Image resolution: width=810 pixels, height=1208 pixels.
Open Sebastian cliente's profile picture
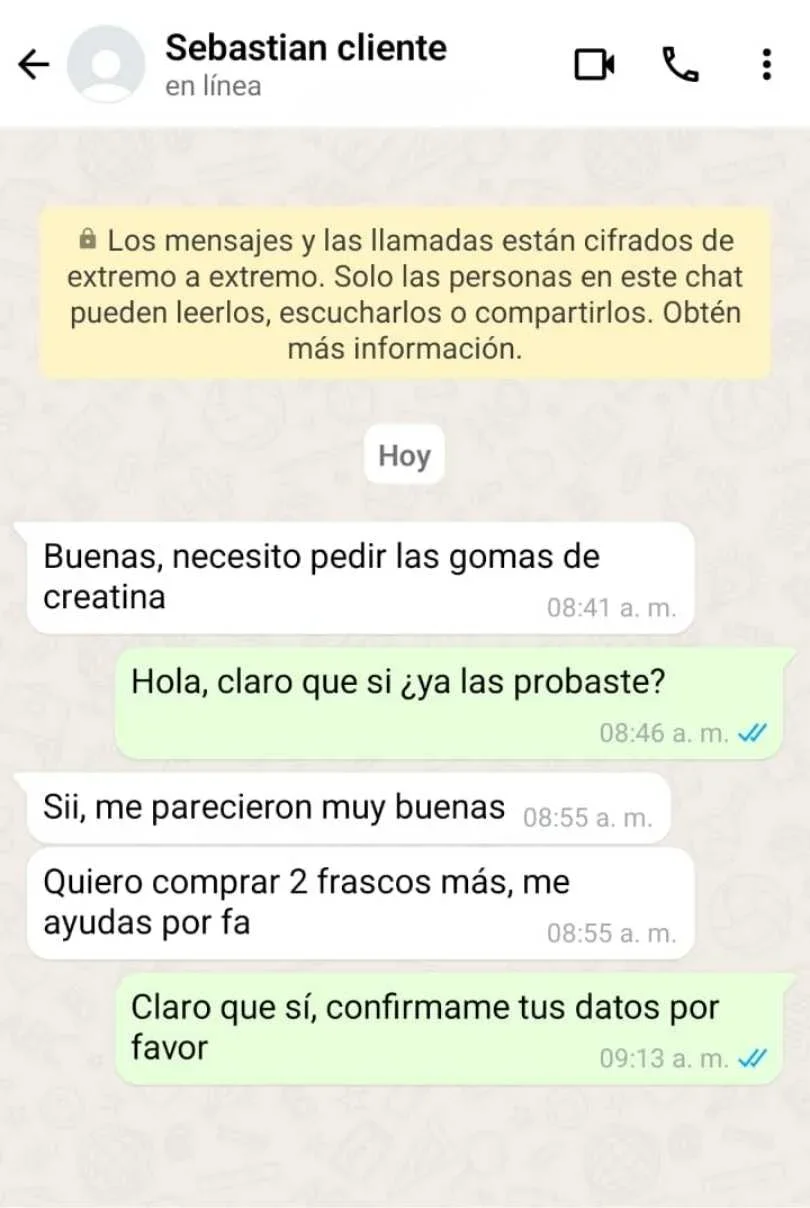tap(105, 64)
